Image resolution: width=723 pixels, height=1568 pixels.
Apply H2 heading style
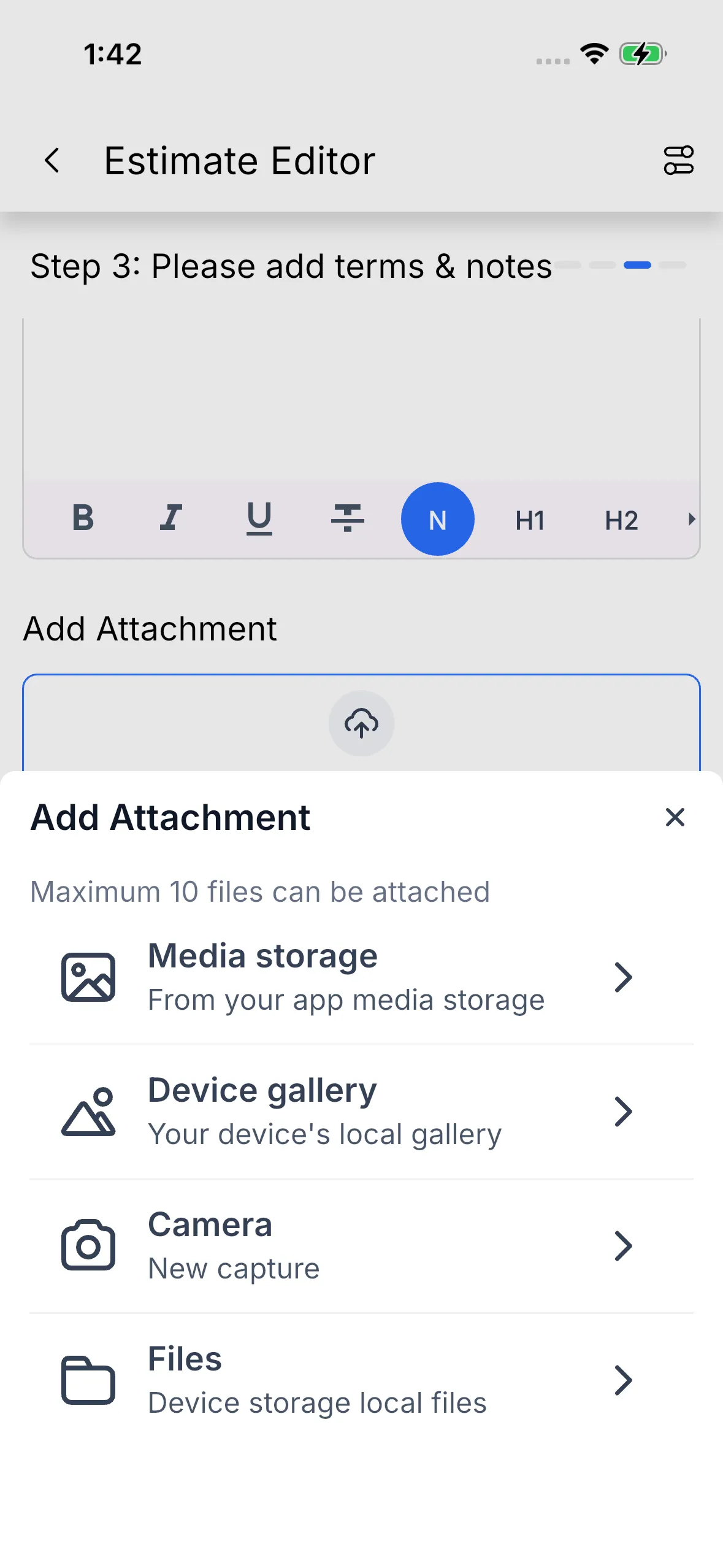(x=621, y=518)
